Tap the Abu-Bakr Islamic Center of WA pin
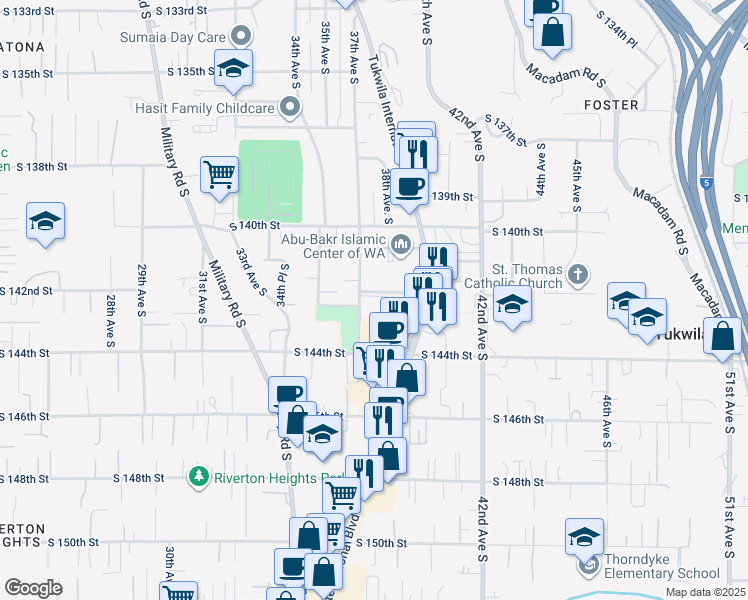The width and height of the screenshot is (748, 600). pyautogui.click(x=401, y=243)
